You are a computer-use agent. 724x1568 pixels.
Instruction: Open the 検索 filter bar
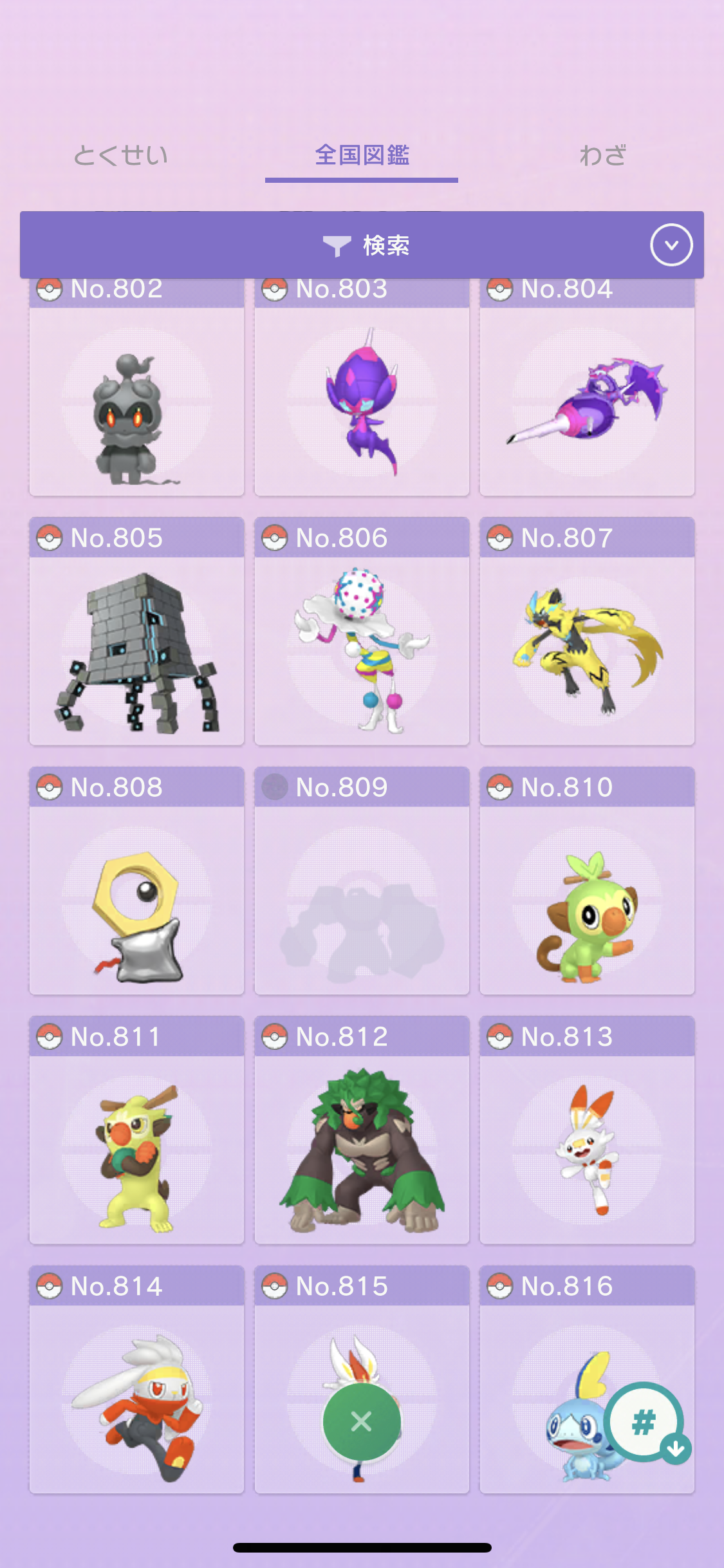click(x=362, y=245)
